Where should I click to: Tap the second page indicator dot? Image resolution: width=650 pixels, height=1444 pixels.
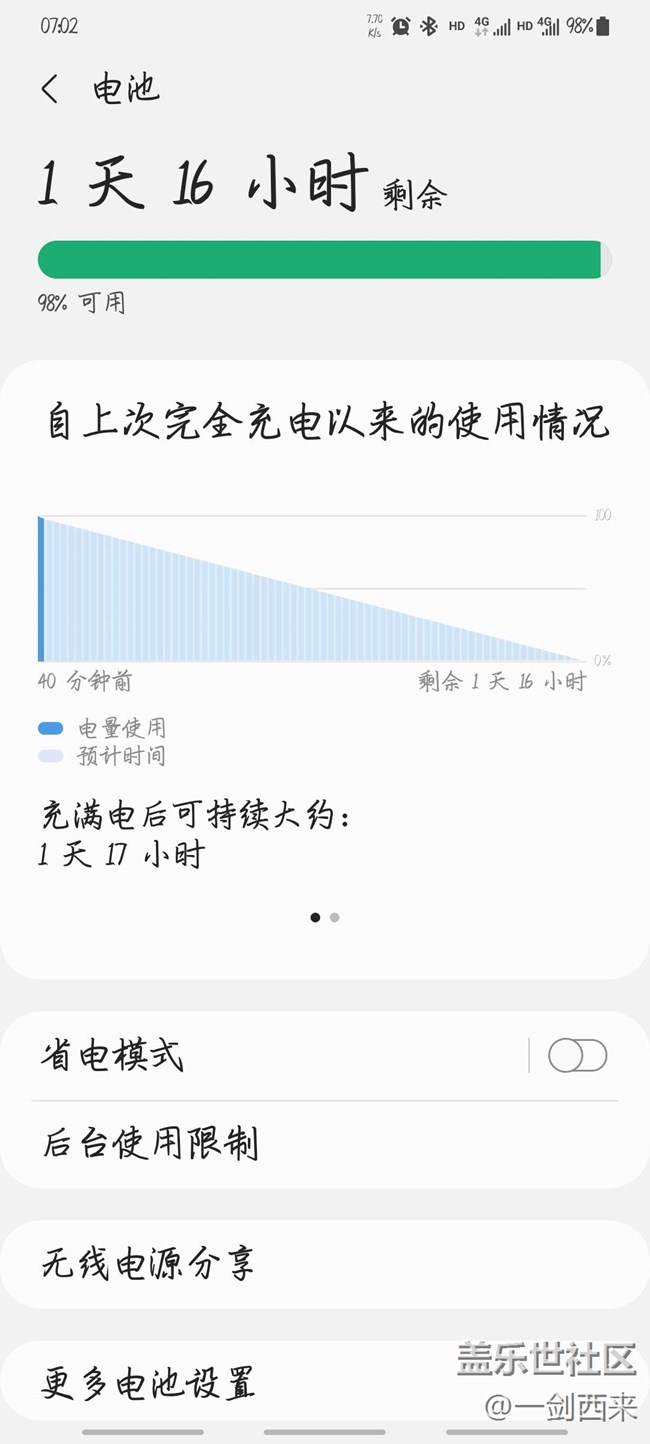(335, 917)
